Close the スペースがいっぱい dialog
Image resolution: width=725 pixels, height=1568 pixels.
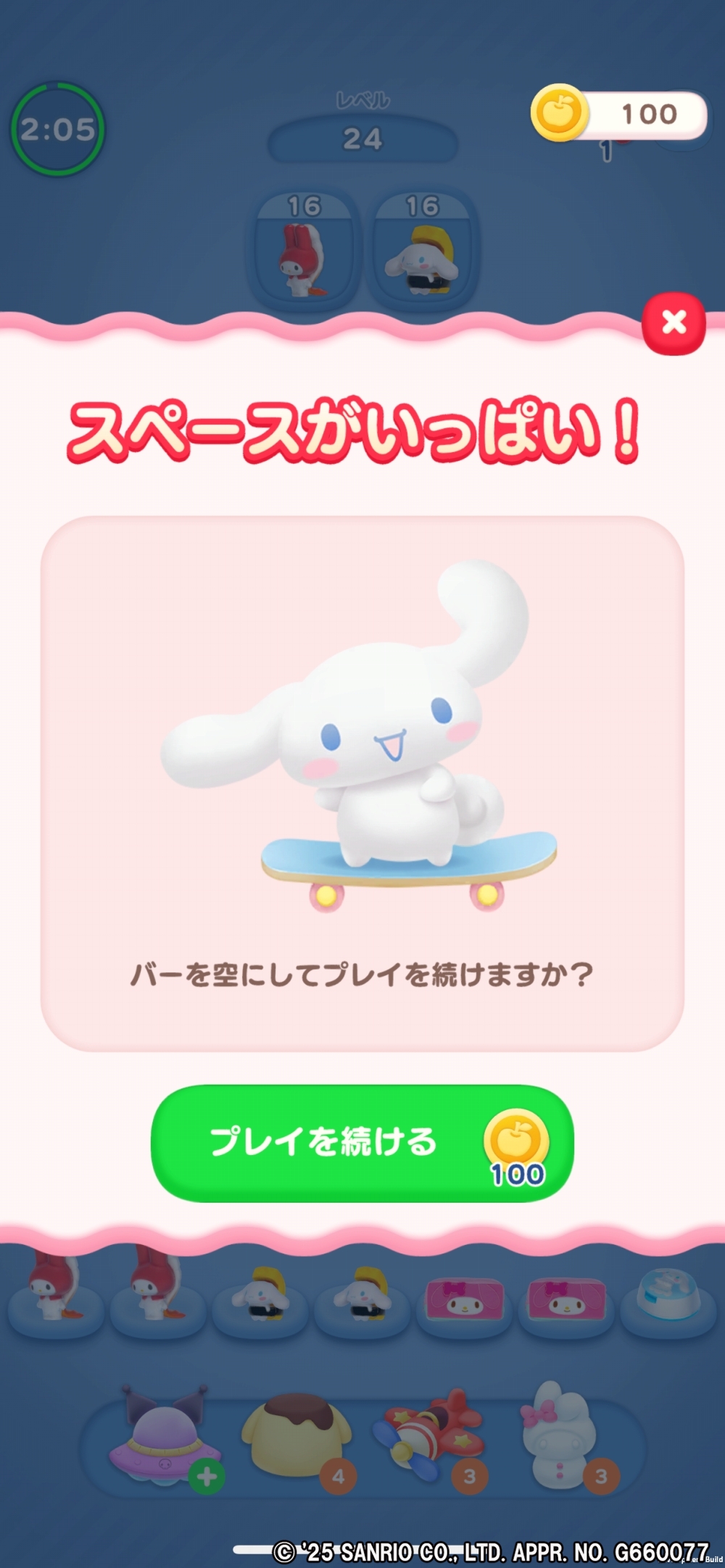[x=674, y=323]
